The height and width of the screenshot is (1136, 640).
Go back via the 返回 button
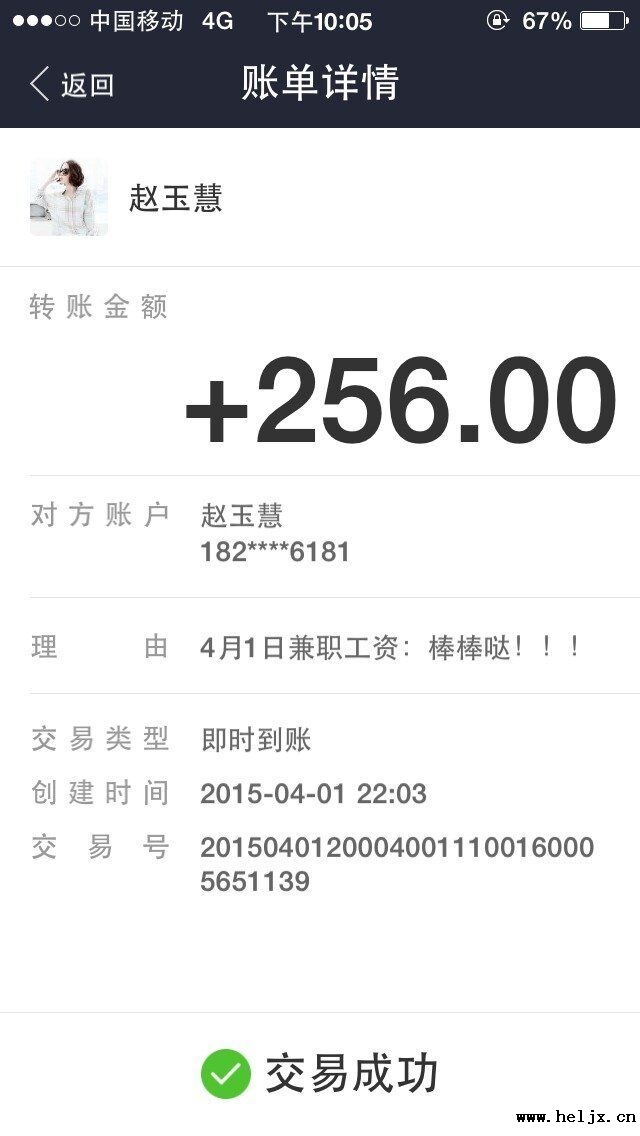tap(72, 85)
